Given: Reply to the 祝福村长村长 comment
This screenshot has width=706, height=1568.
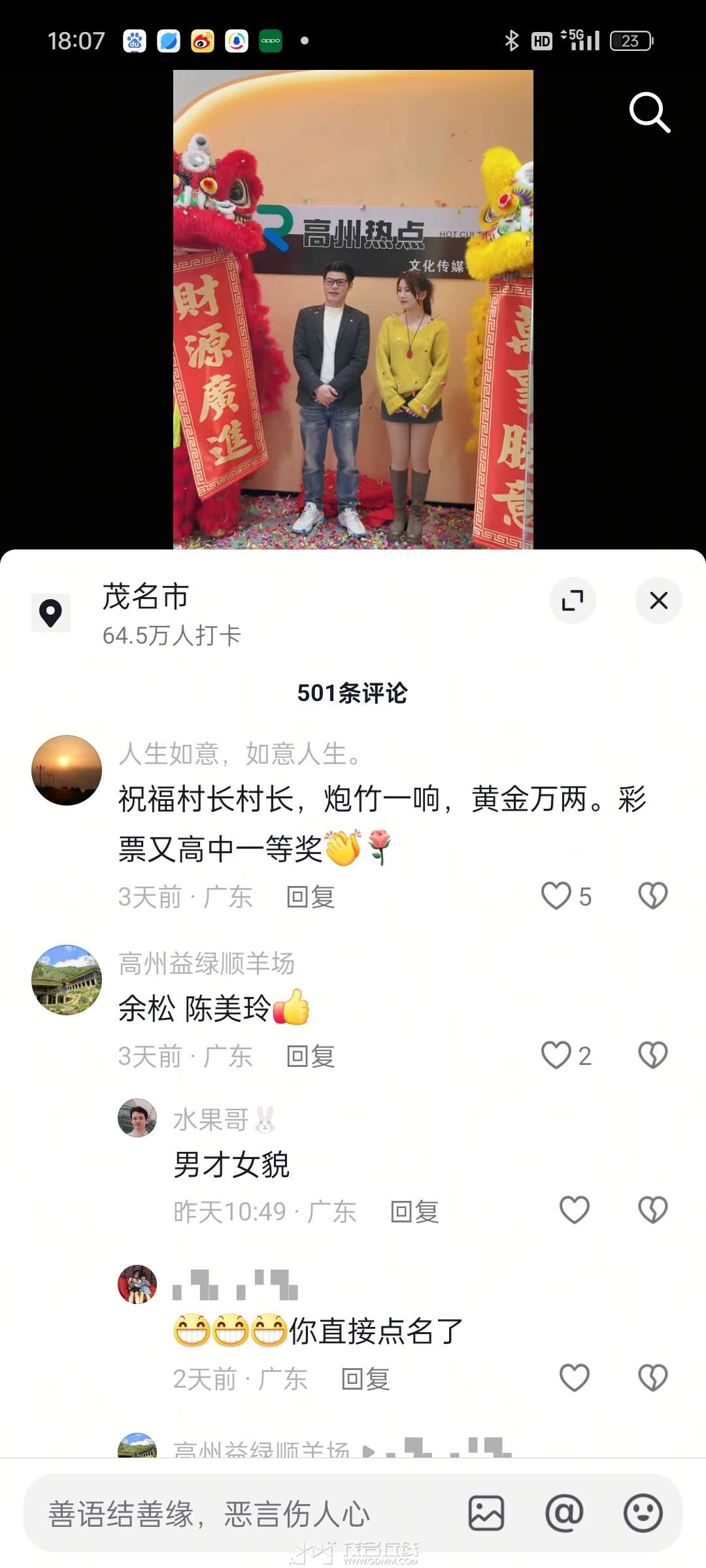Looking at the screenshot, I should [311, 897].
